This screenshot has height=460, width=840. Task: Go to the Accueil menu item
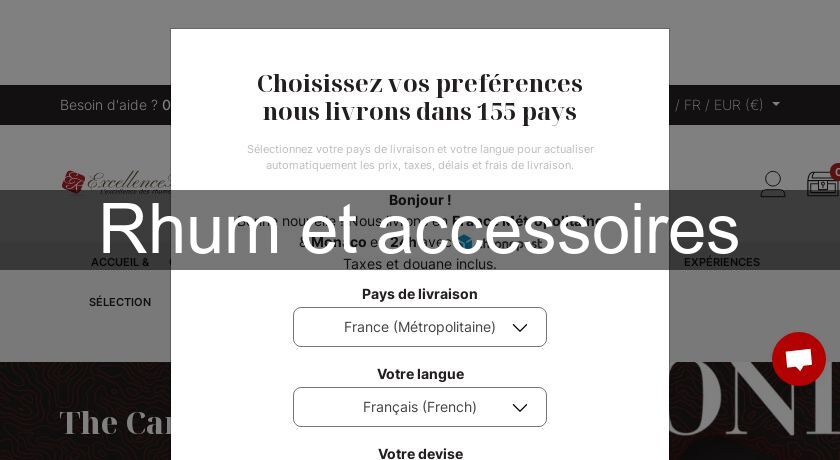click(120, 262)
